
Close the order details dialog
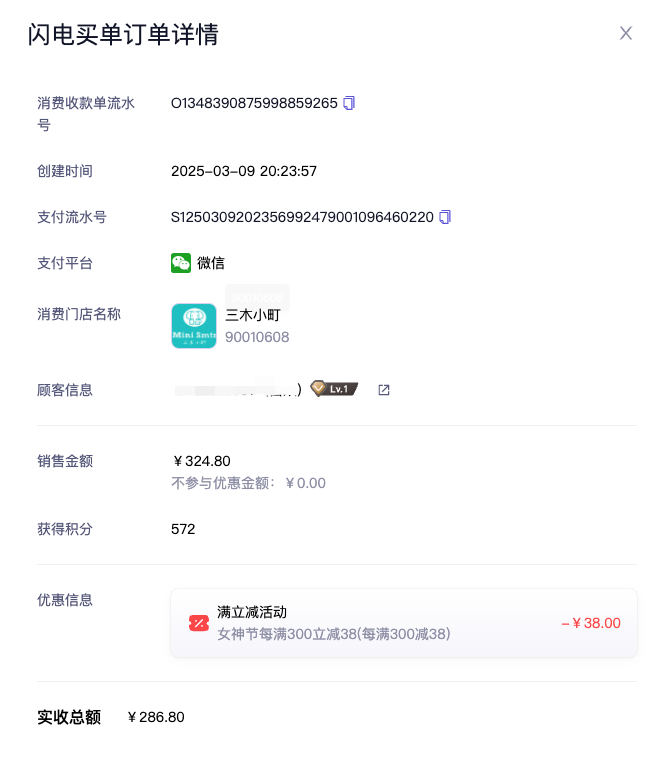coord(626,33)
